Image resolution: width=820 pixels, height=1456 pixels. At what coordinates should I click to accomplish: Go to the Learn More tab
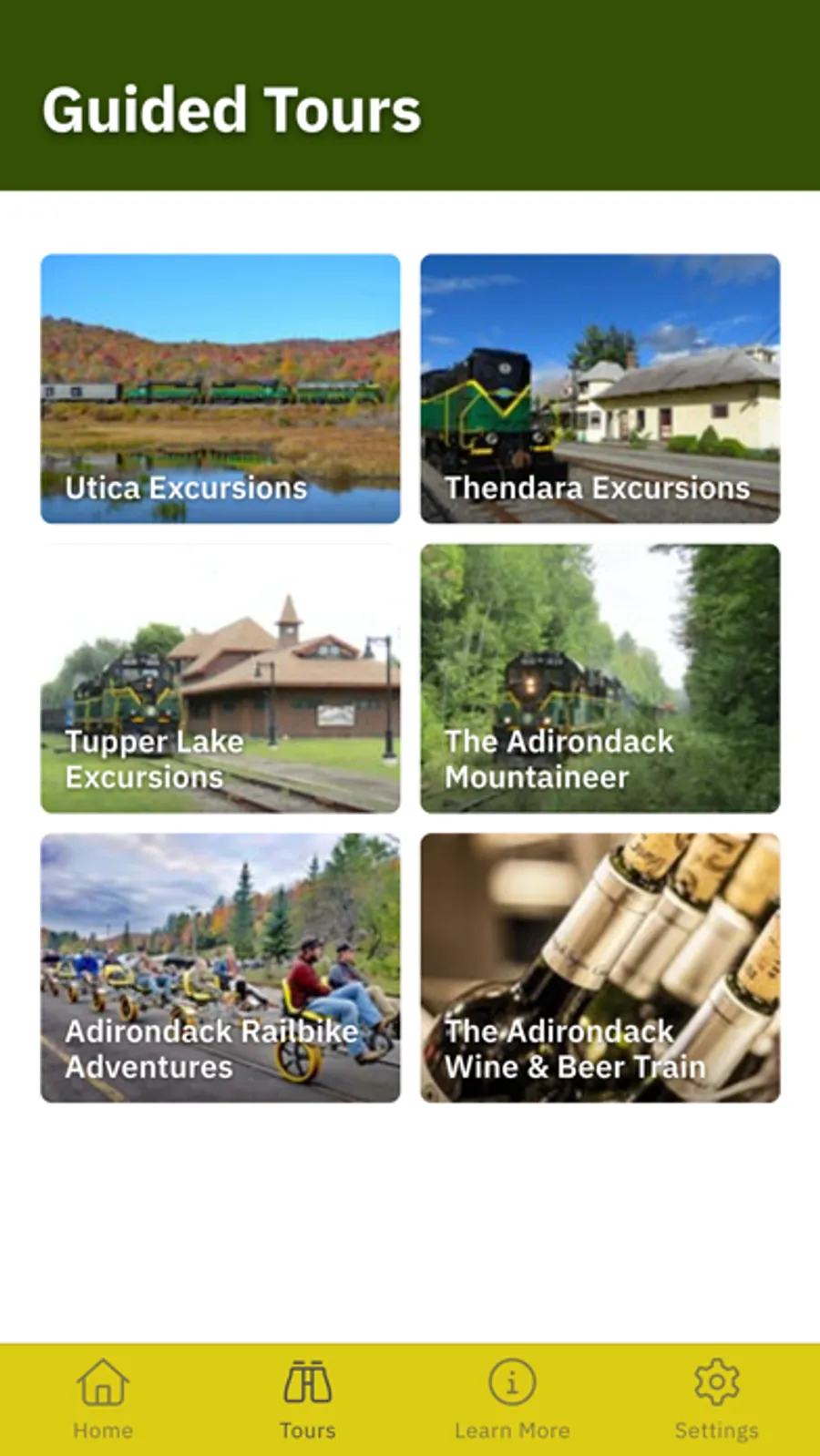[512, 1399]
